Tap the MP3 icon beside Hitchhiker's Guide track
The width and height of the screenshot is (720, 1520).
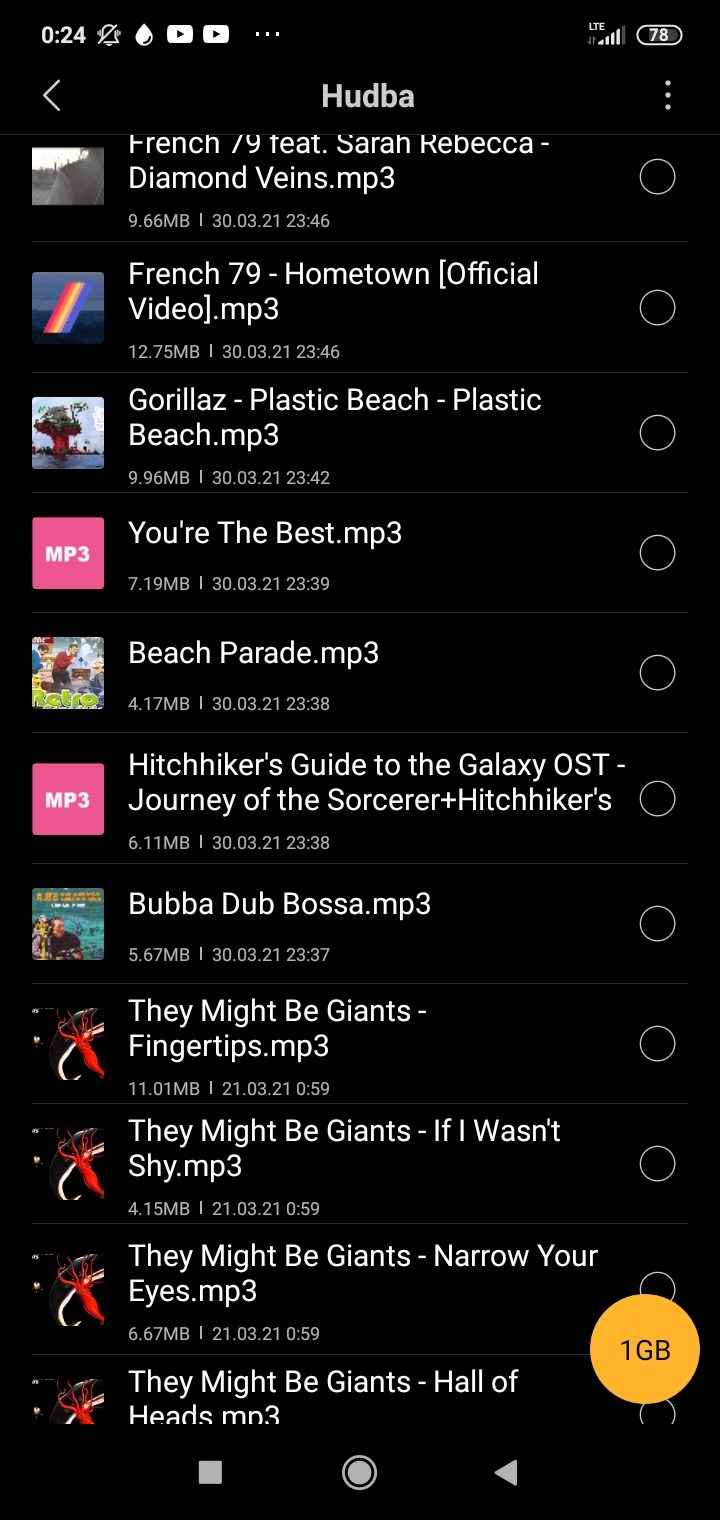coord(68,798)
